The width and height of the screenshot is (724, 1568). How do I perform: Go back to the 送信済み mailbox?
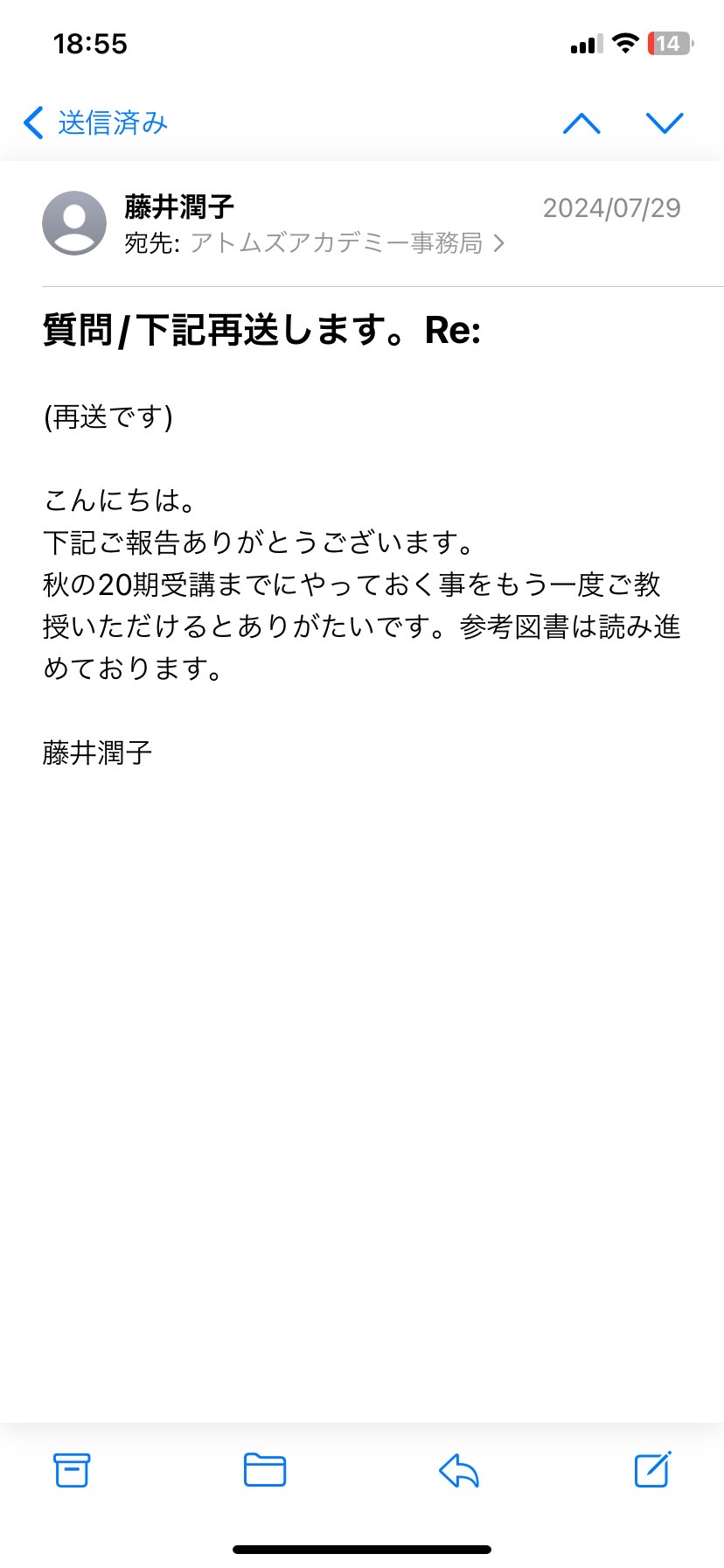95,123
